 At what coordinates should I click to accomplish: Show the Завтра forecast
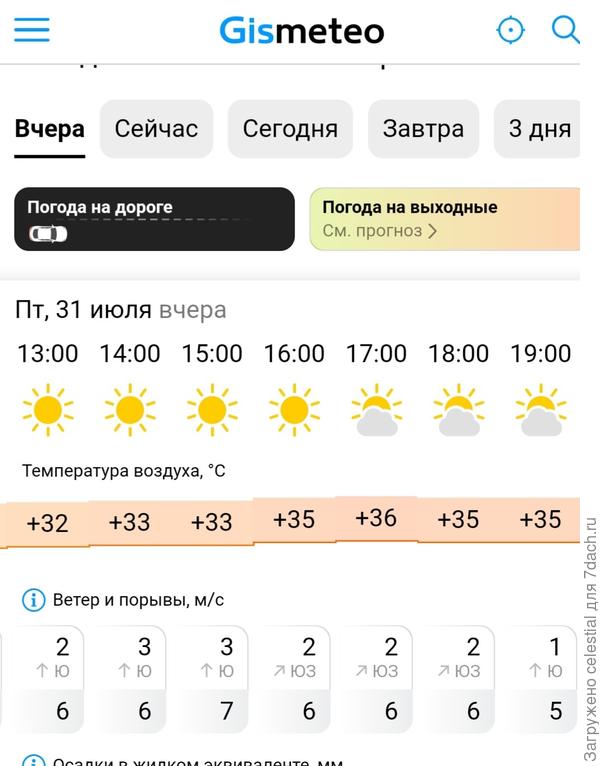click(423, 129)
